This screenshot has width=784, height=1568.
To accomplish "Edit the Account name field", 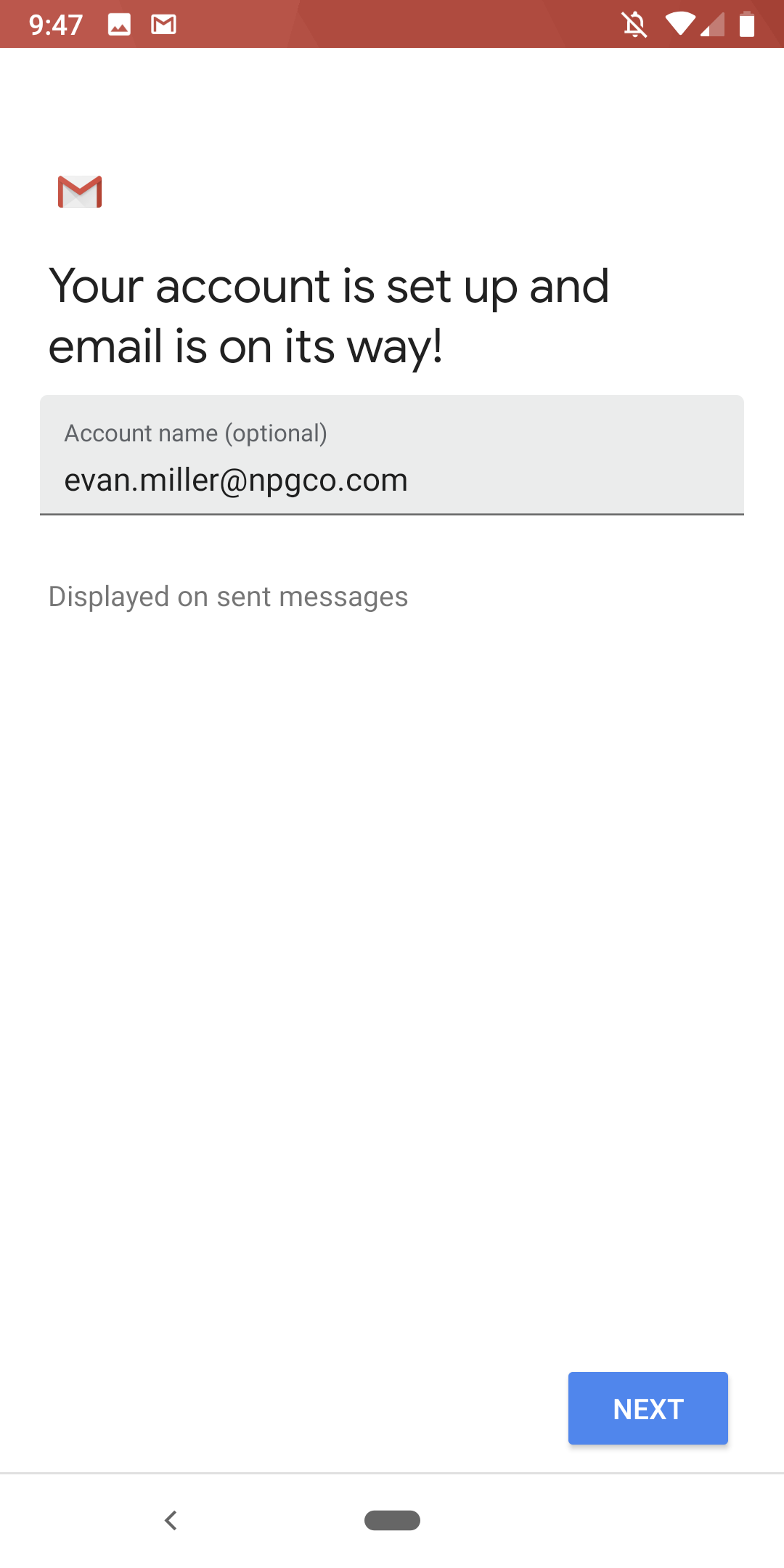I will coord(392,455).
